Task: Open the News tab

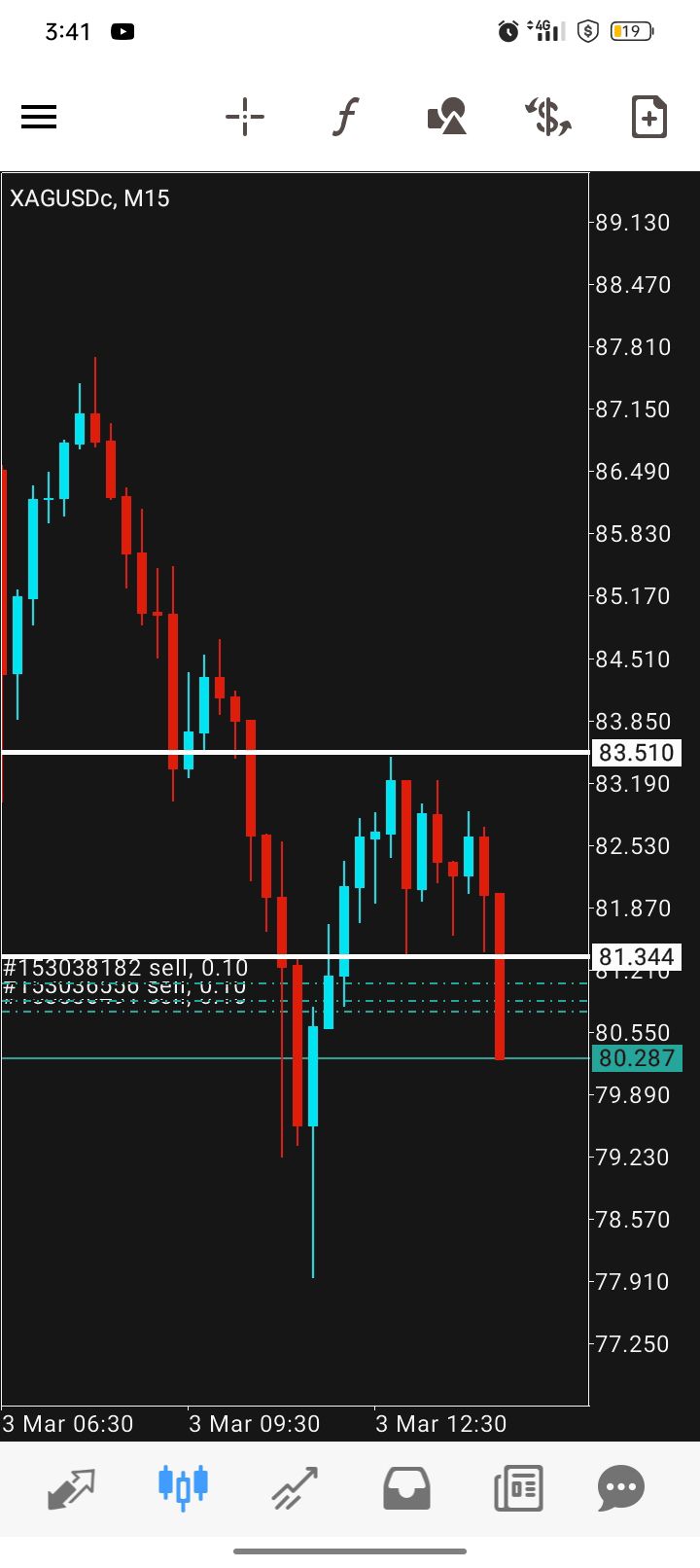Action: click(517, 1487)
